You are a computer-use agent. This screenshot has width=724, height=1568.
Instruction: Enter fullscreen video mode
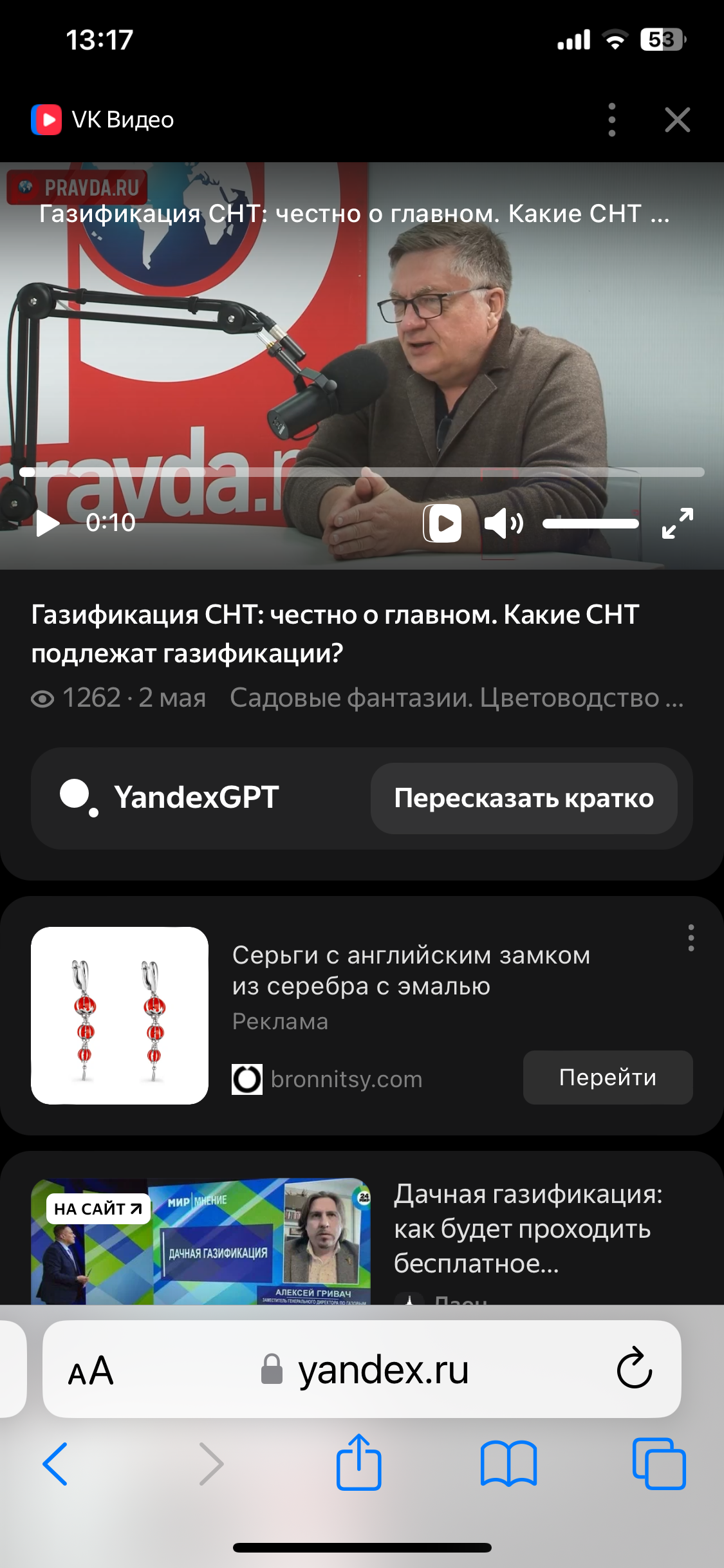point(677,523)
